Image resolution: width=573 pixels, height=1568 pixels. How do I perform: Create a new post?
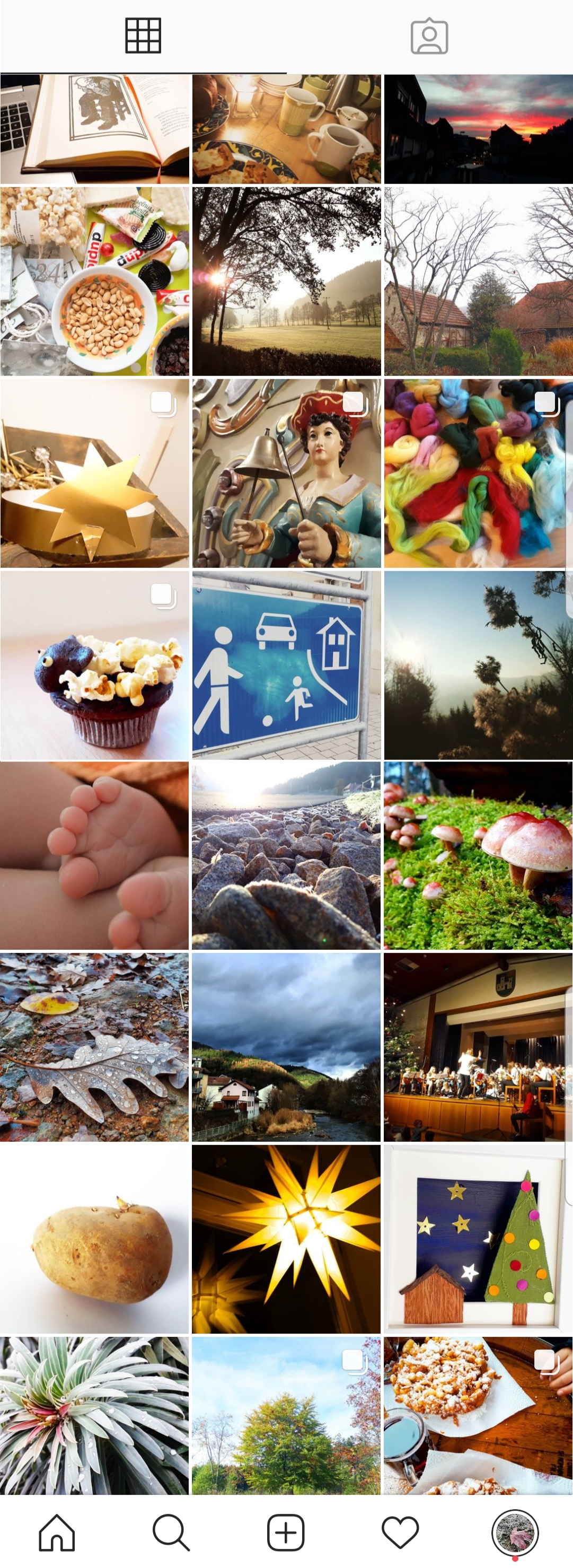[x=286, y=1532]
